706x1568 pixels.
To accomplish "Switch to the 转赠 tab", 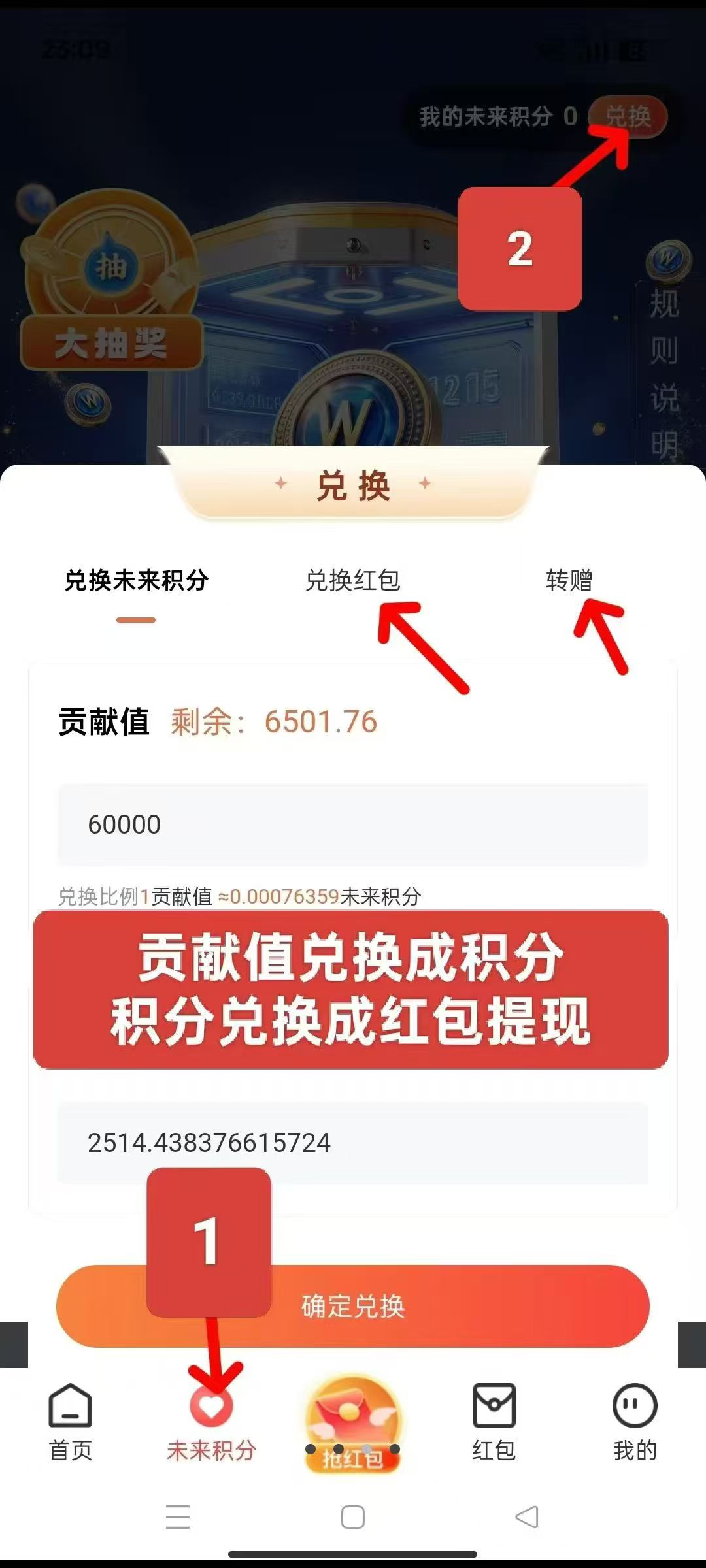I will [x=571, y=581].
